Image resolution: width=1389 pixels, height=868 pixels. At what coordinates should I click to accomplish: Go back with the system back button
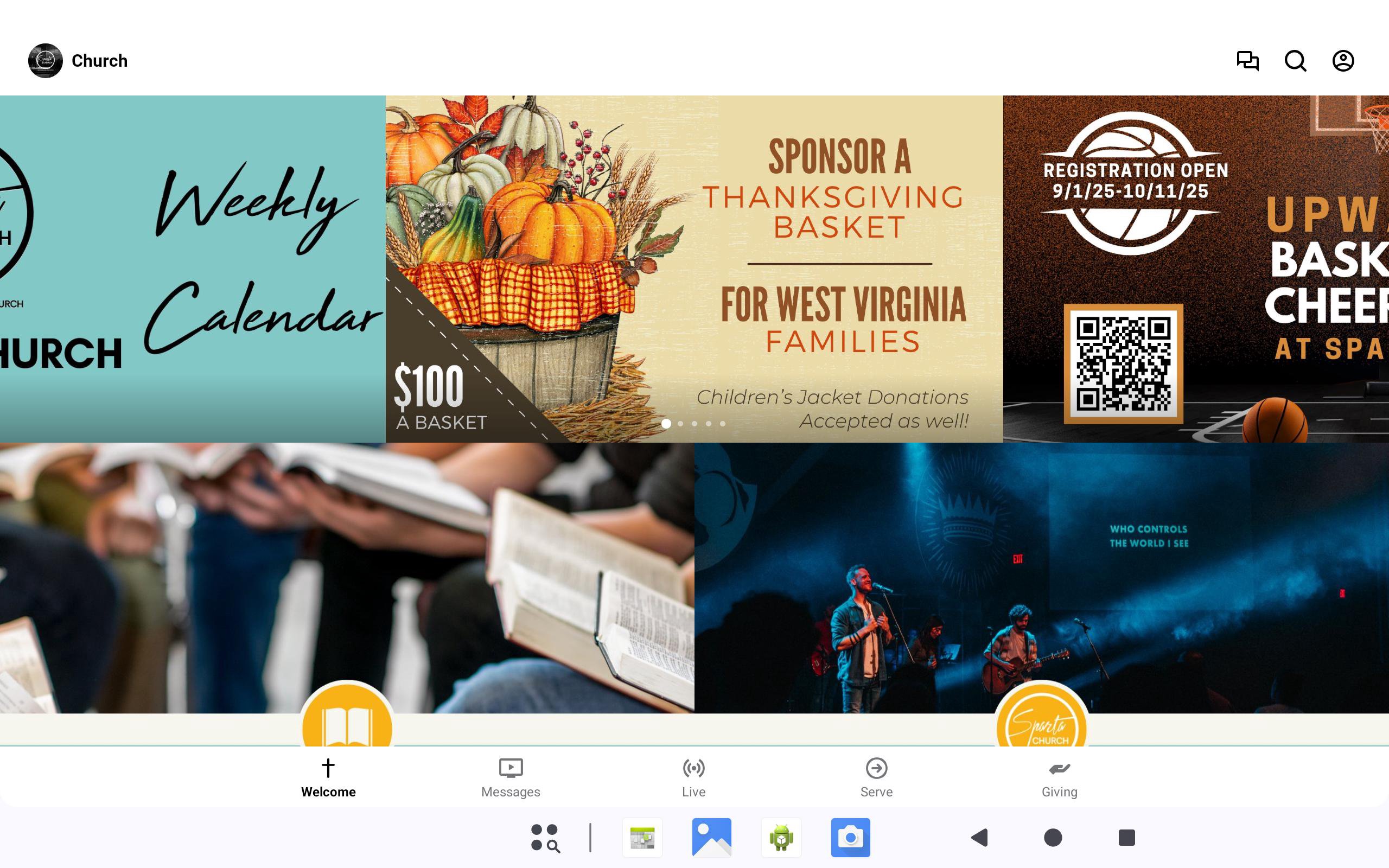click(979, 838)
